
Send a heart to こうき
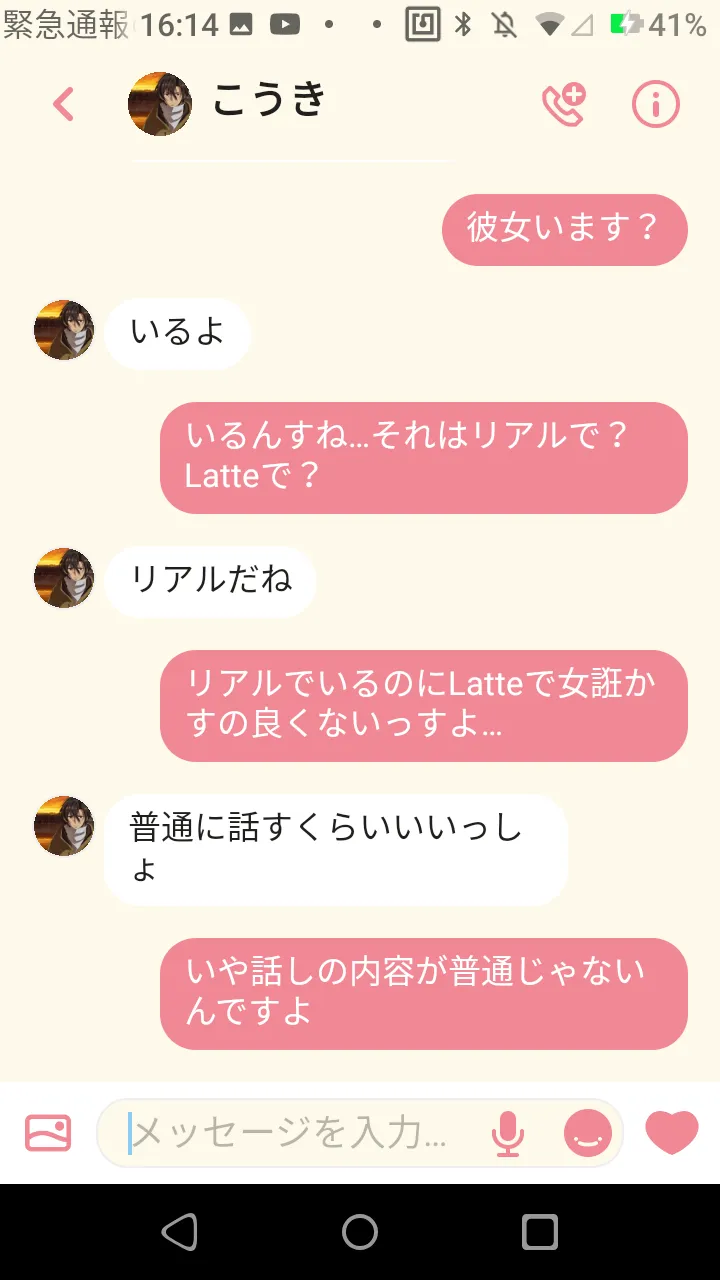(671, 1133)
